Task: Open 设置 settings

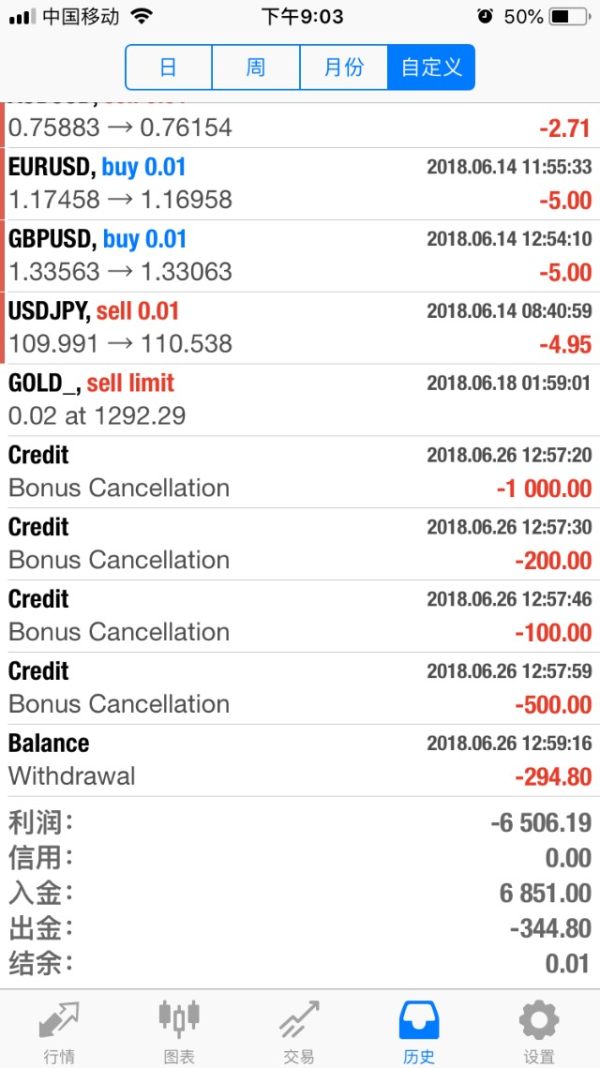Action: tap(539, 1031)
